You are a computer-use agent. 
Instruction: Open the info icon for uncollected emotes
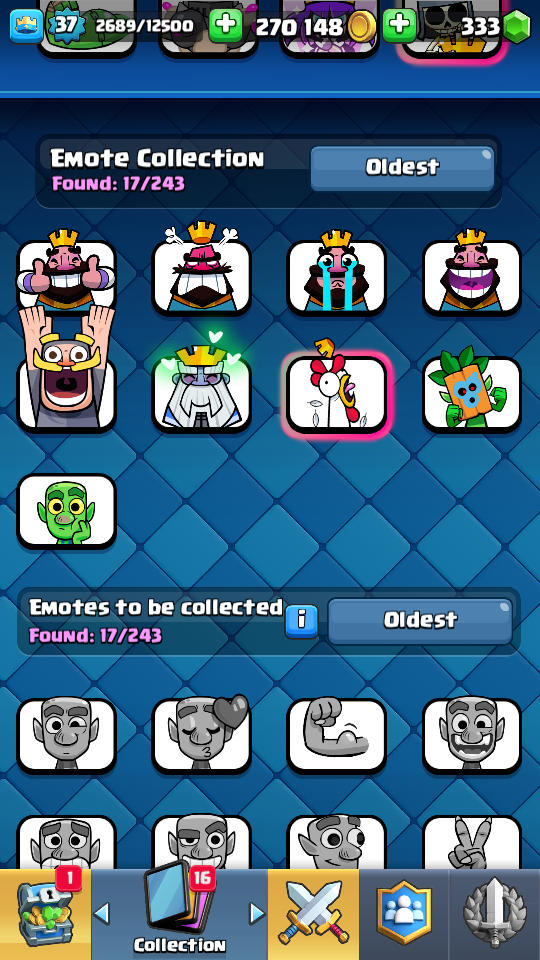pos(301,621)
